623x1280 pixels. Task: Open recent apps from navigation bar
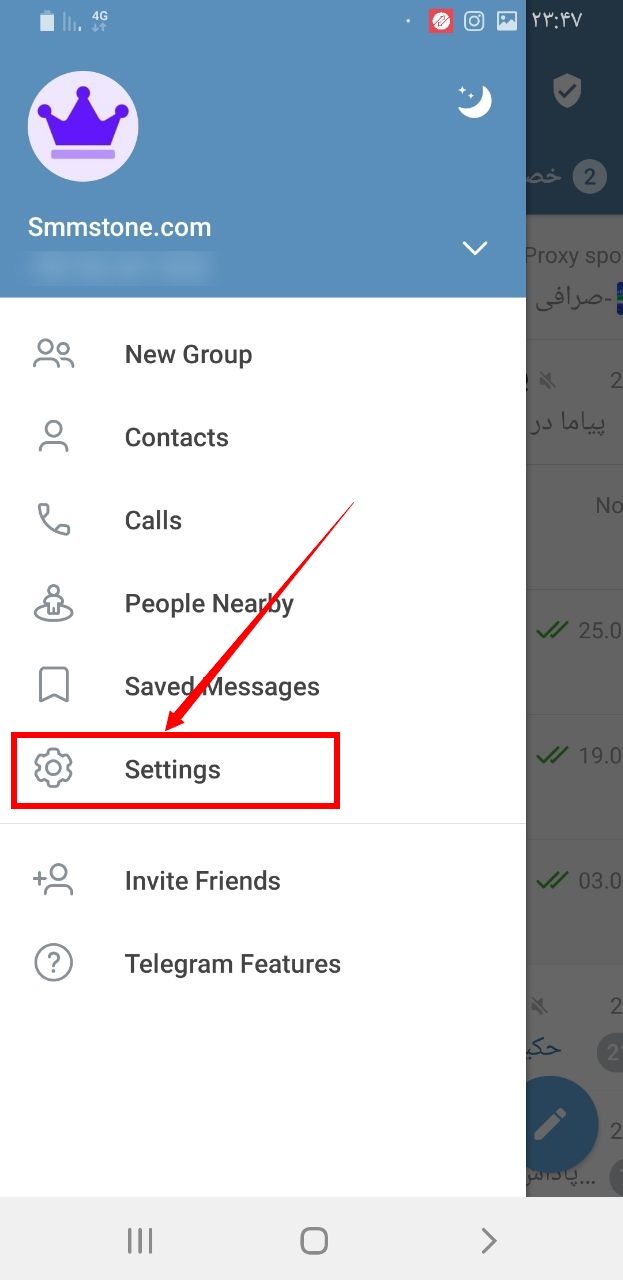coord(140,1241)
